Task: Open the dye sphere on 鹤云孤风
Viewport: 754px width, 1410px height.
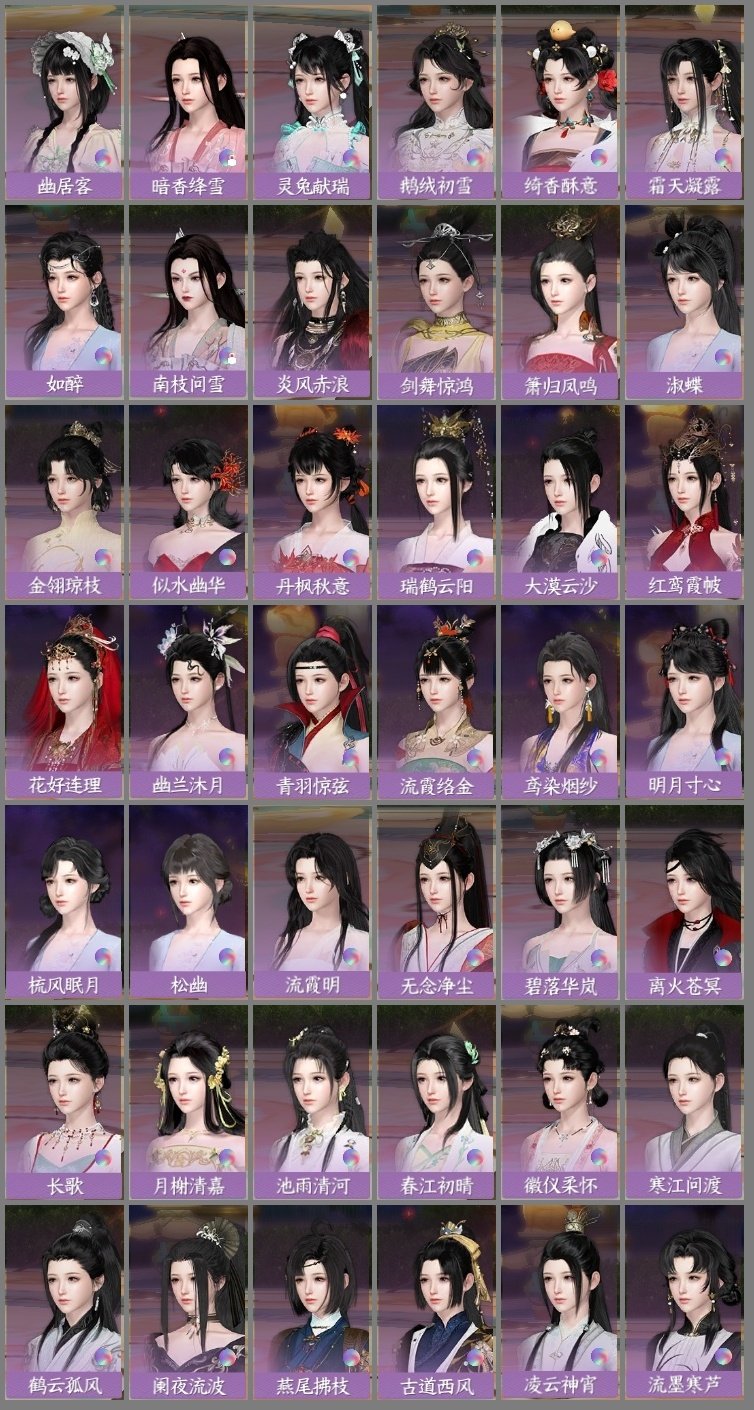Action: tap(105, 1357)
